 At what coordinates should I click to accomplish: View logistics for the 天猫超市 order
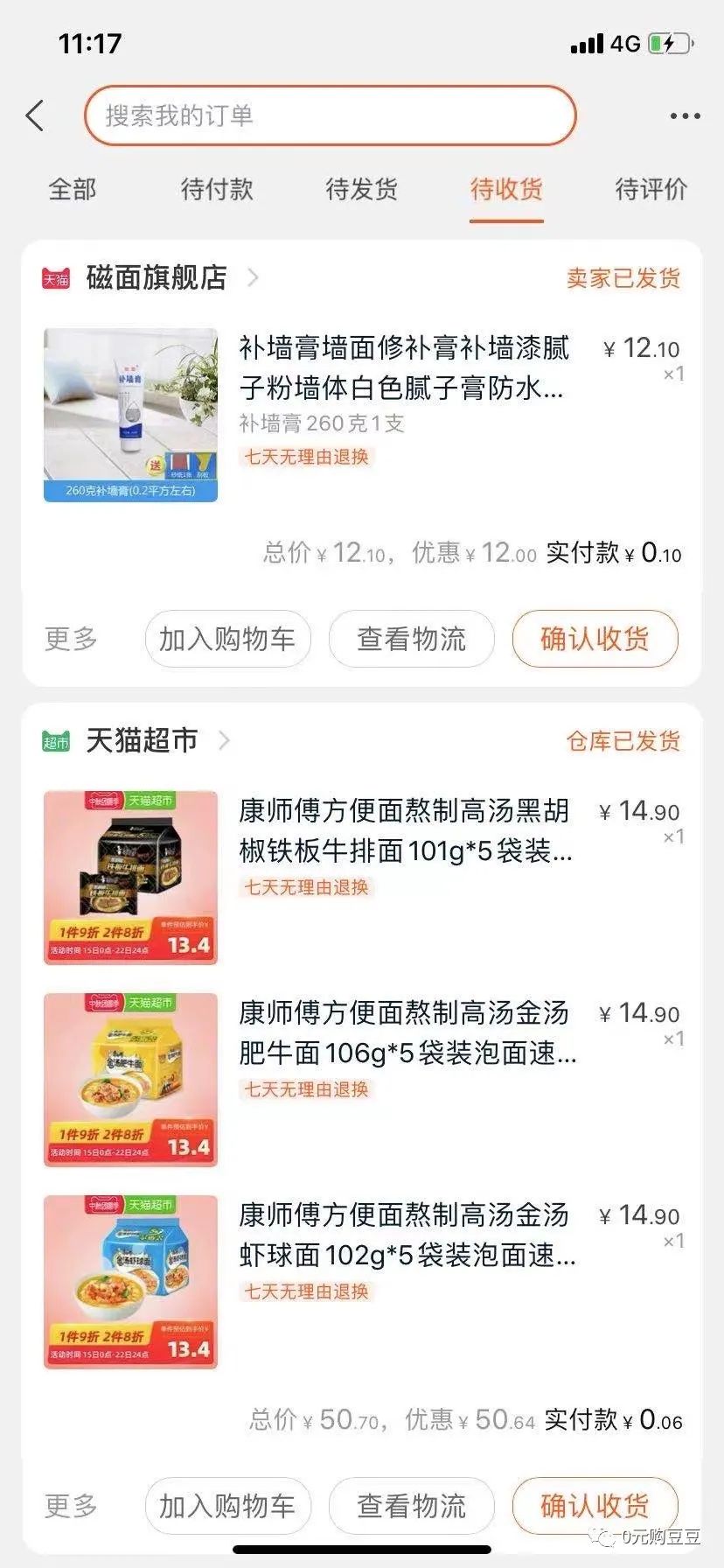(411, 1506)
